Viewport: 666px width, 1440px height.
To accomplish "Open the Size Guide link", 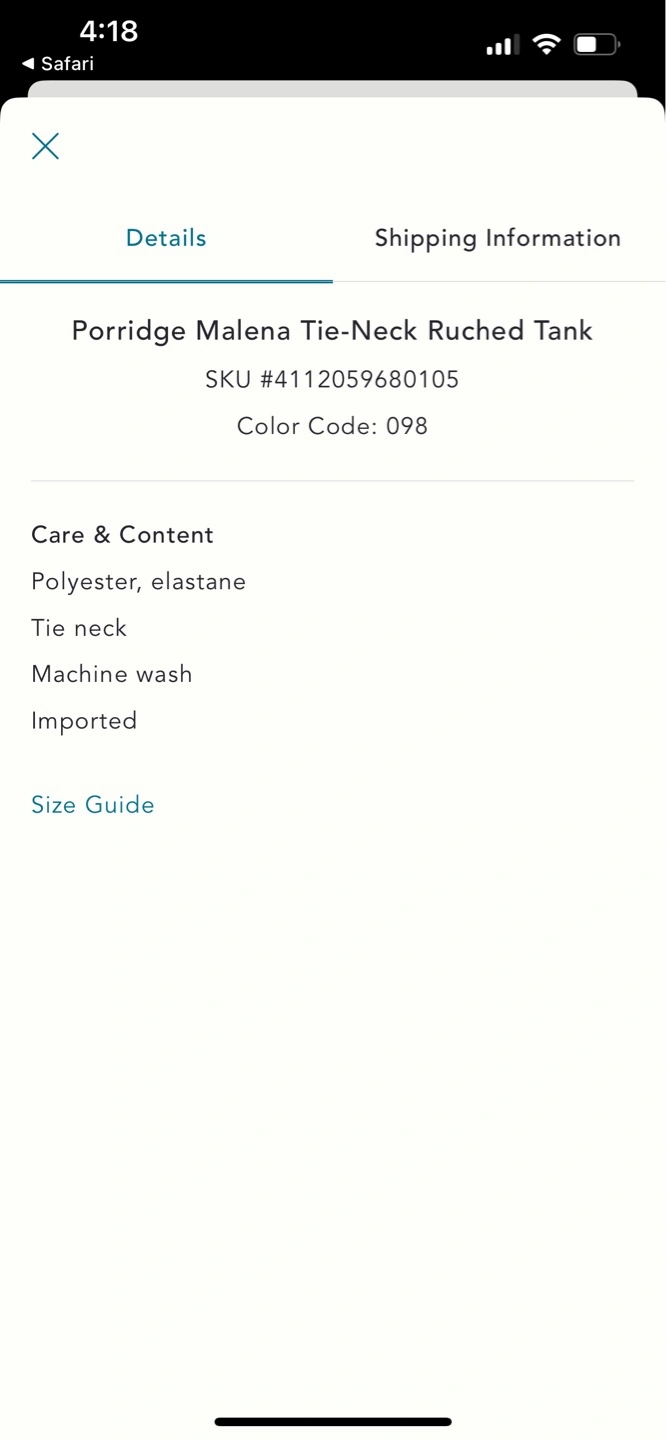I will click(93, 805).
